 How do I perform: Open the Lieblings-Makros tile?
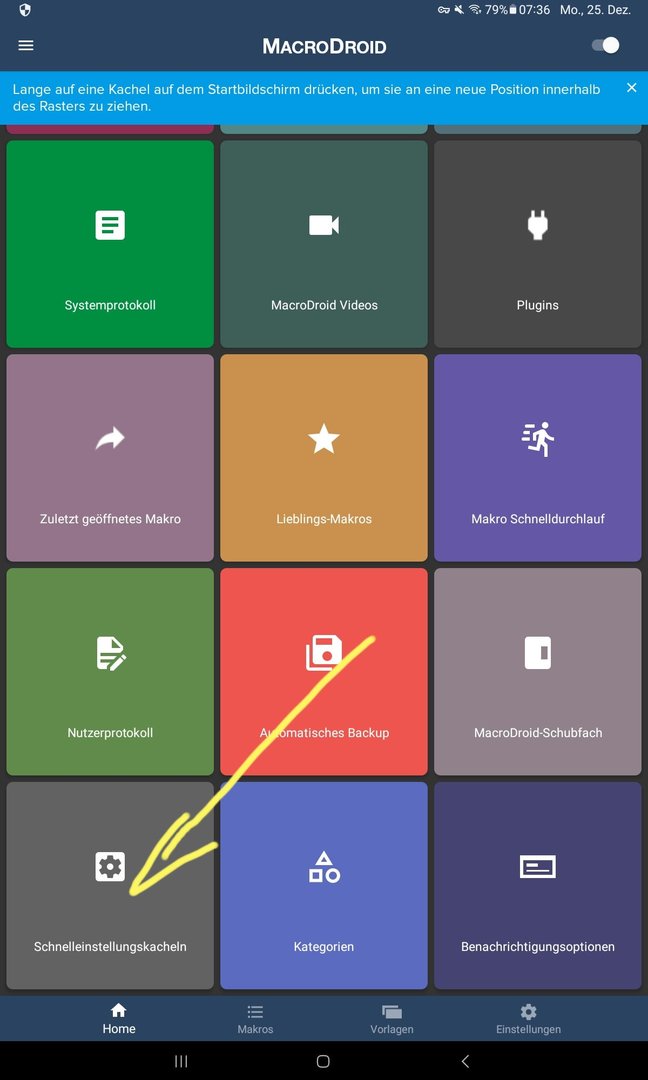tap(324, 458)
